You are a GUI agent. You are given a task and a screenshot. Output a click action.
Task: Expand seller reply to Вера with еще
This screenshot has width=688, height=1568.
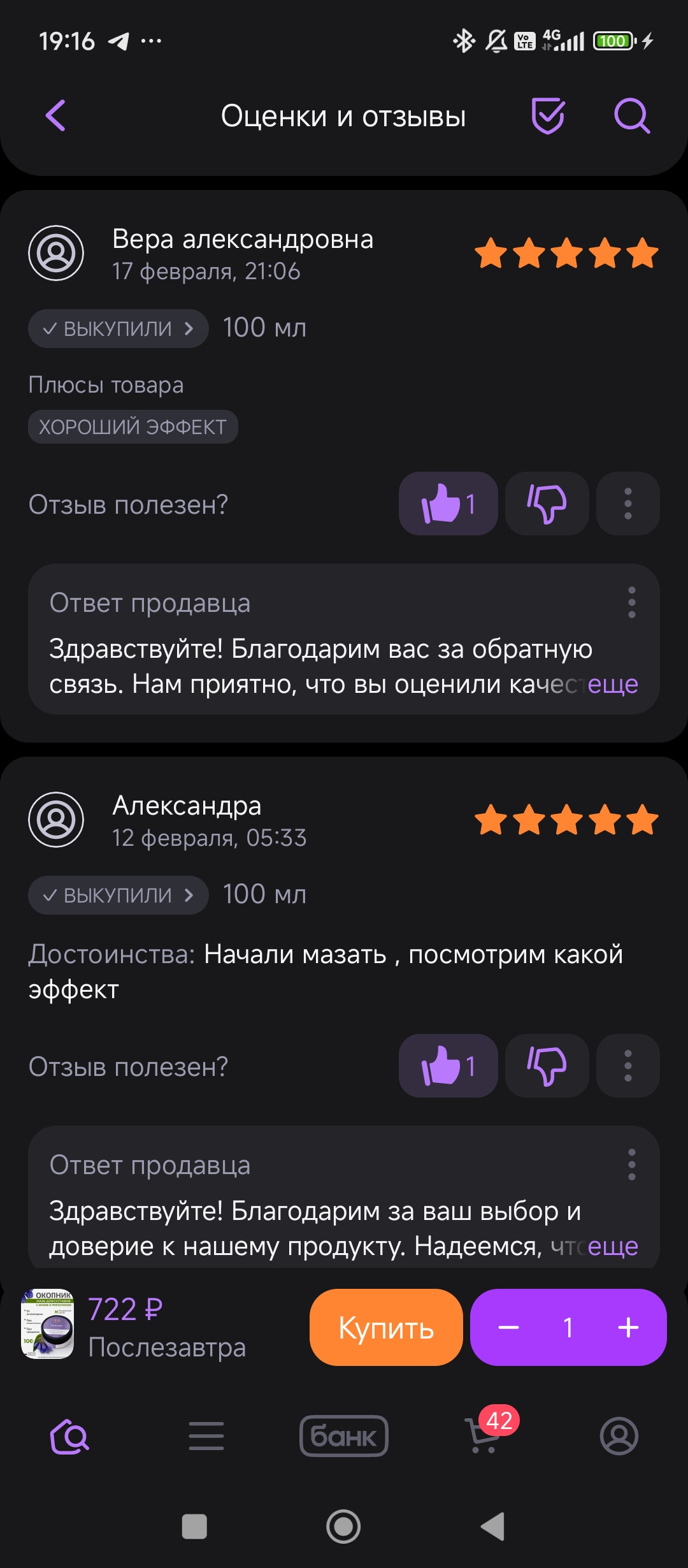coord(612,684)
